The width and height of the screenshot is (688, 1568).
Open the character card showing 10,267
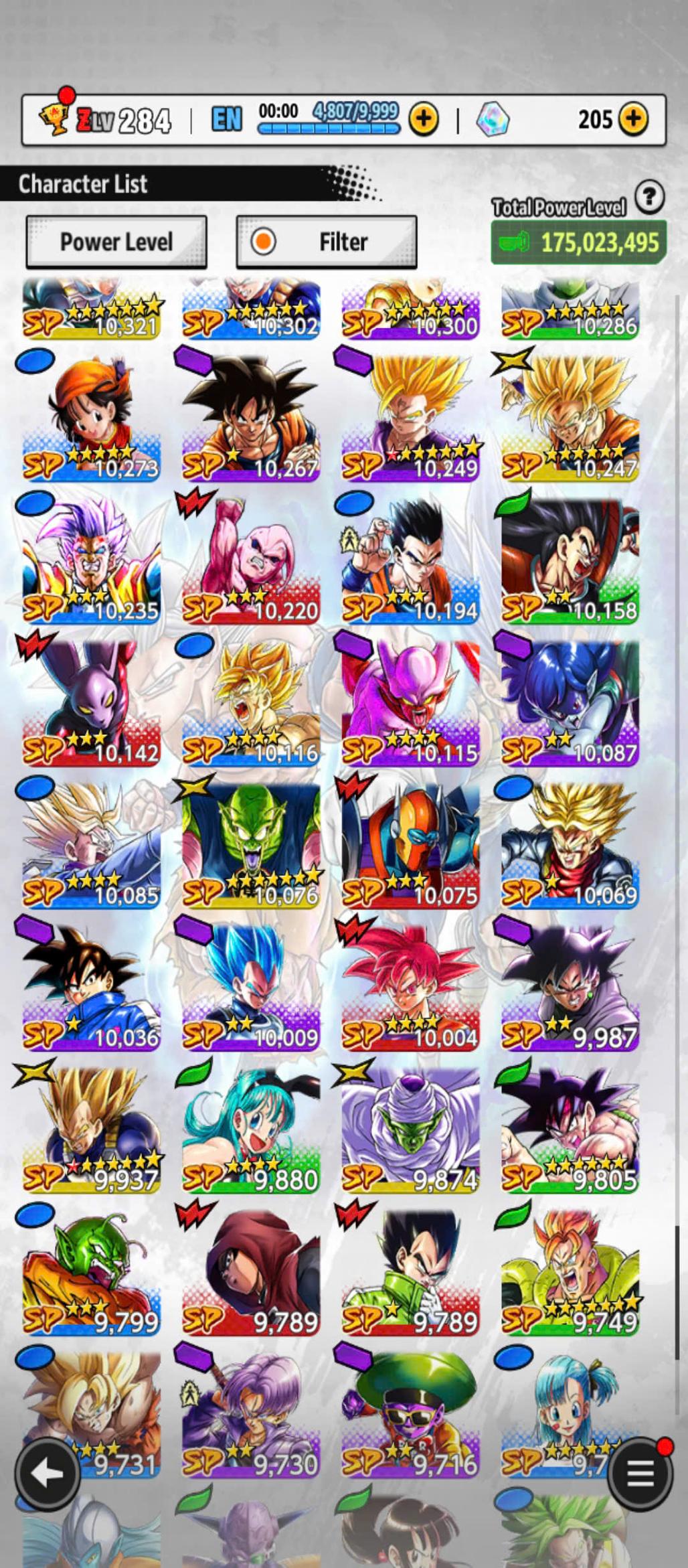point(251,418)
